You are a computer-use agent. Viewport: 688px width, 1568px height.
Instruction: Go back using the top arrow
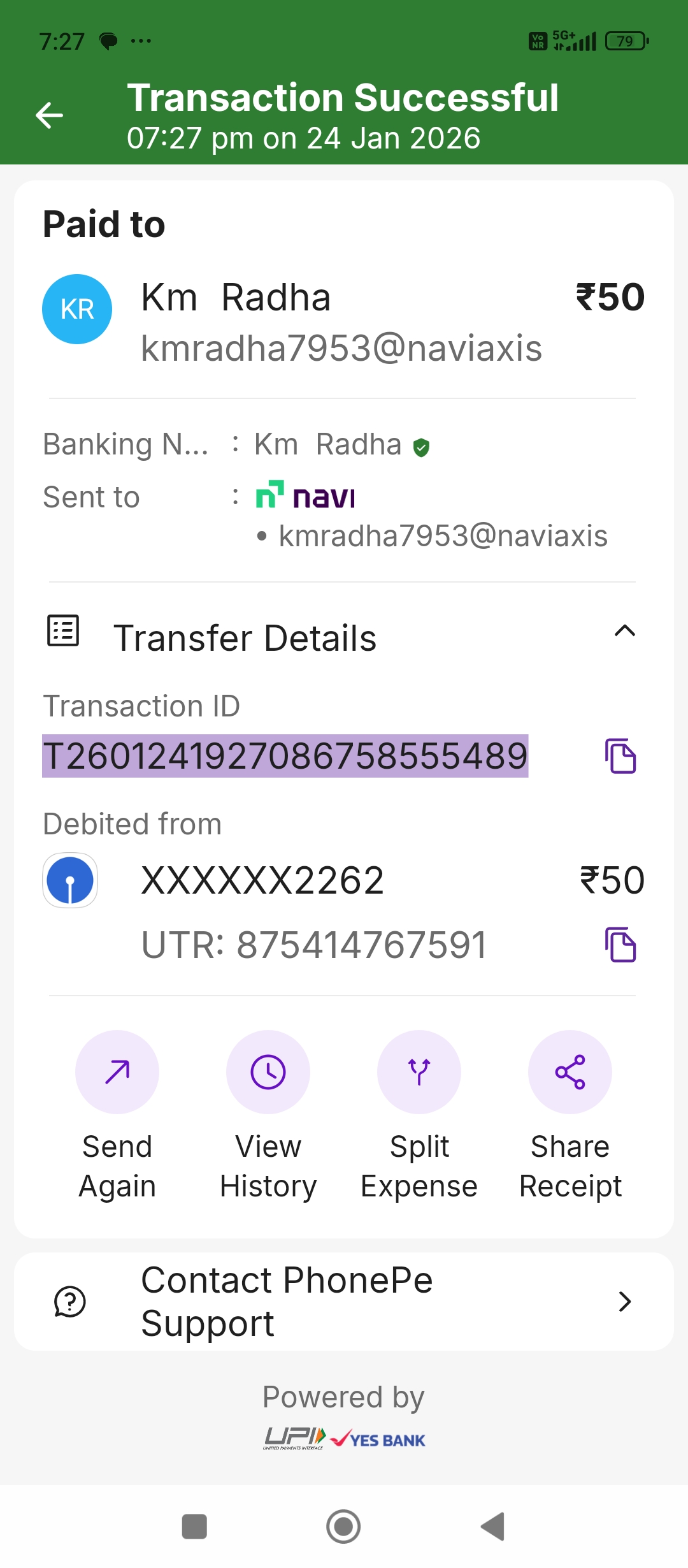point(49,115)
